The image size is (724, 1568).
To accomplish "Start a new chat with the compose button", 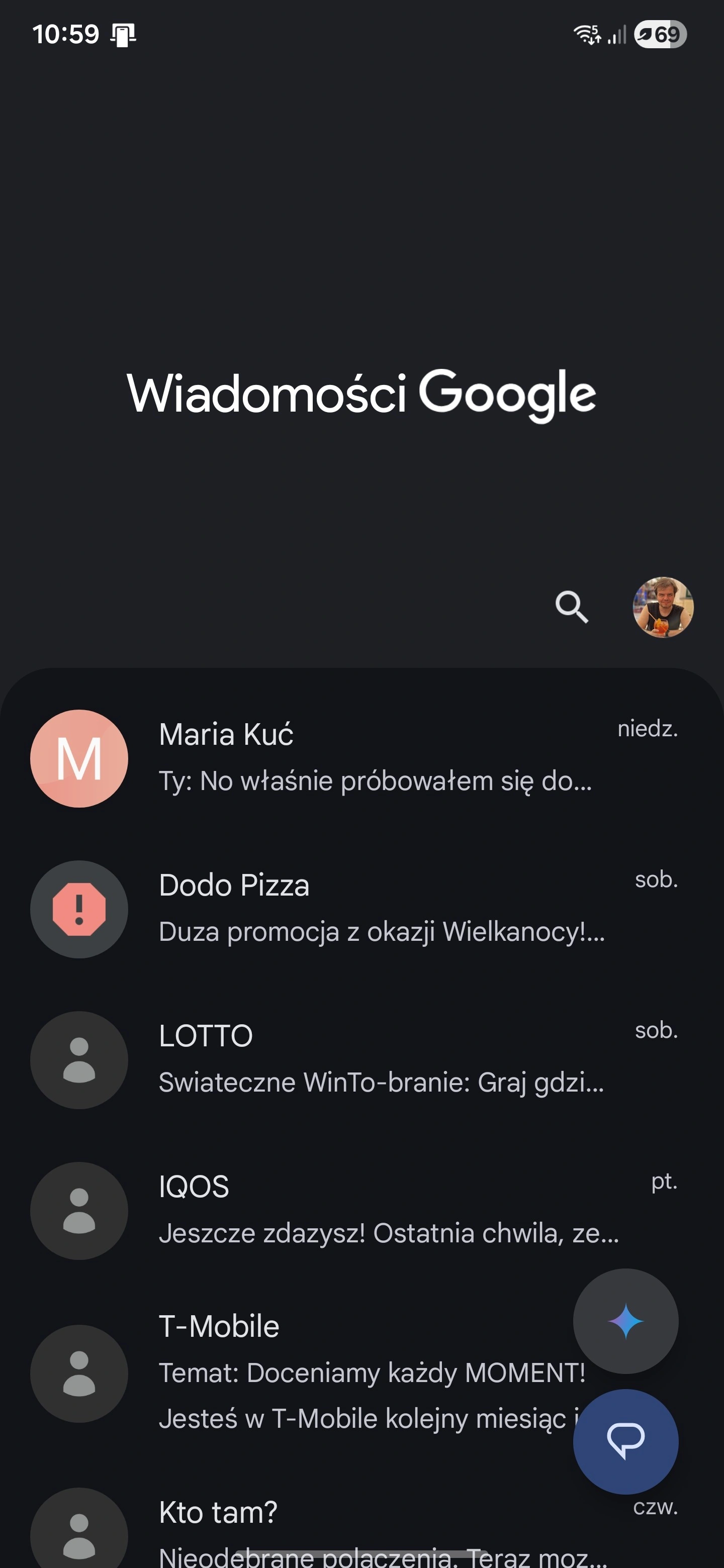I will (x=625, y=1441).
